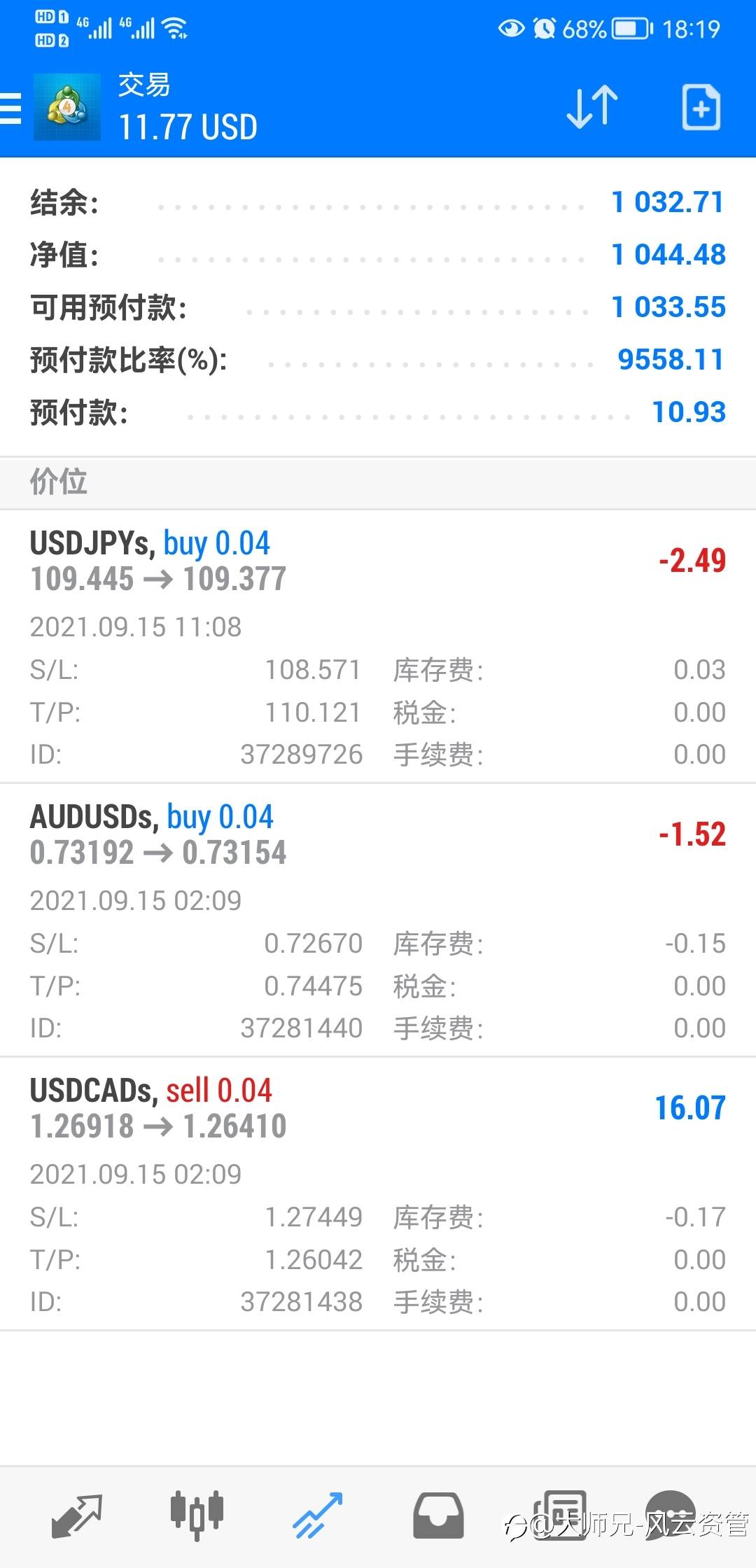This screenshot has width=756, height=1568.
Task: Open the hamburger menu drawer
Action: (x=11, y=108)
